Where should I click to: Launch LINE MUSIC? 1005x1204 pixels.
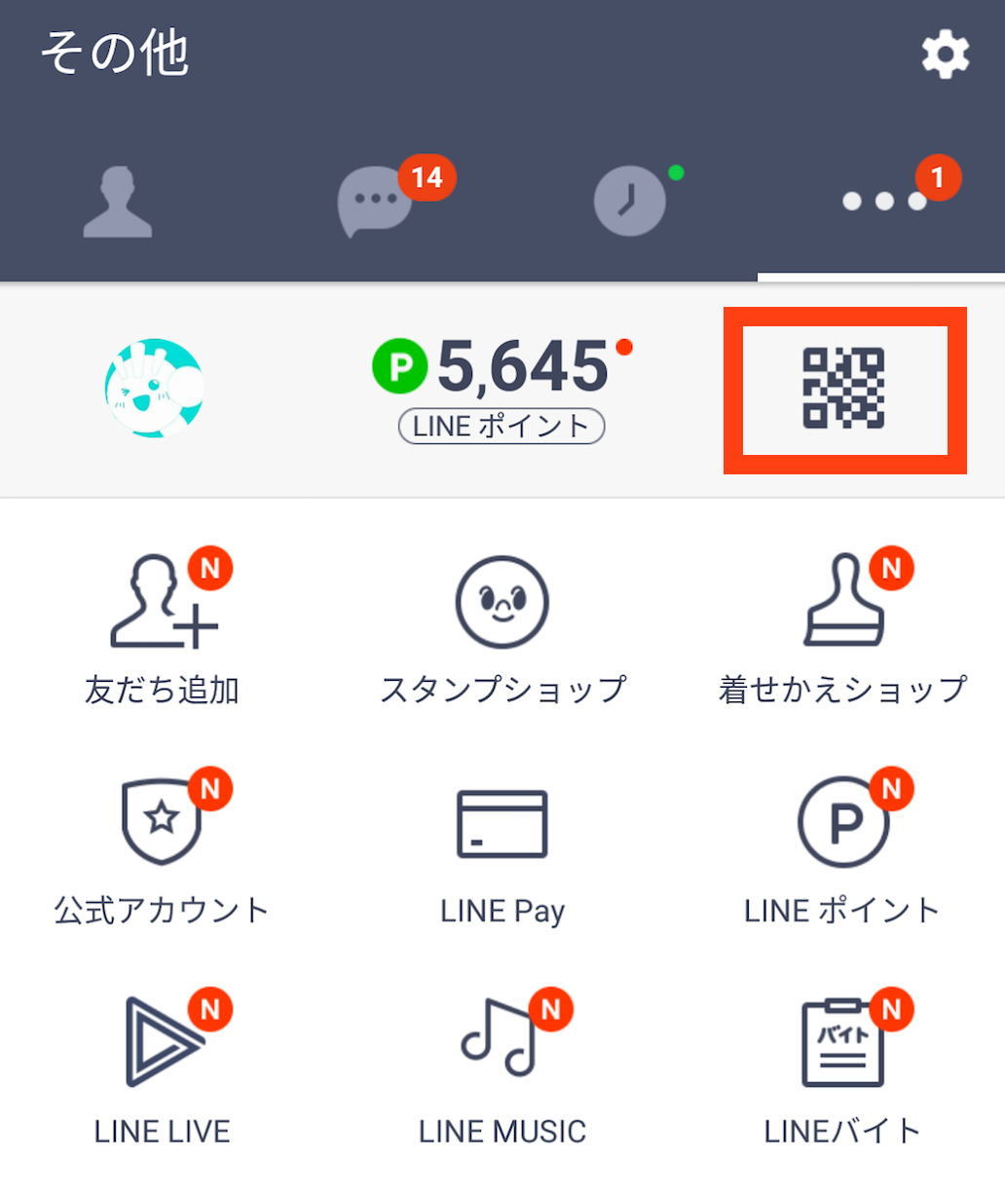coord(502,1062)
